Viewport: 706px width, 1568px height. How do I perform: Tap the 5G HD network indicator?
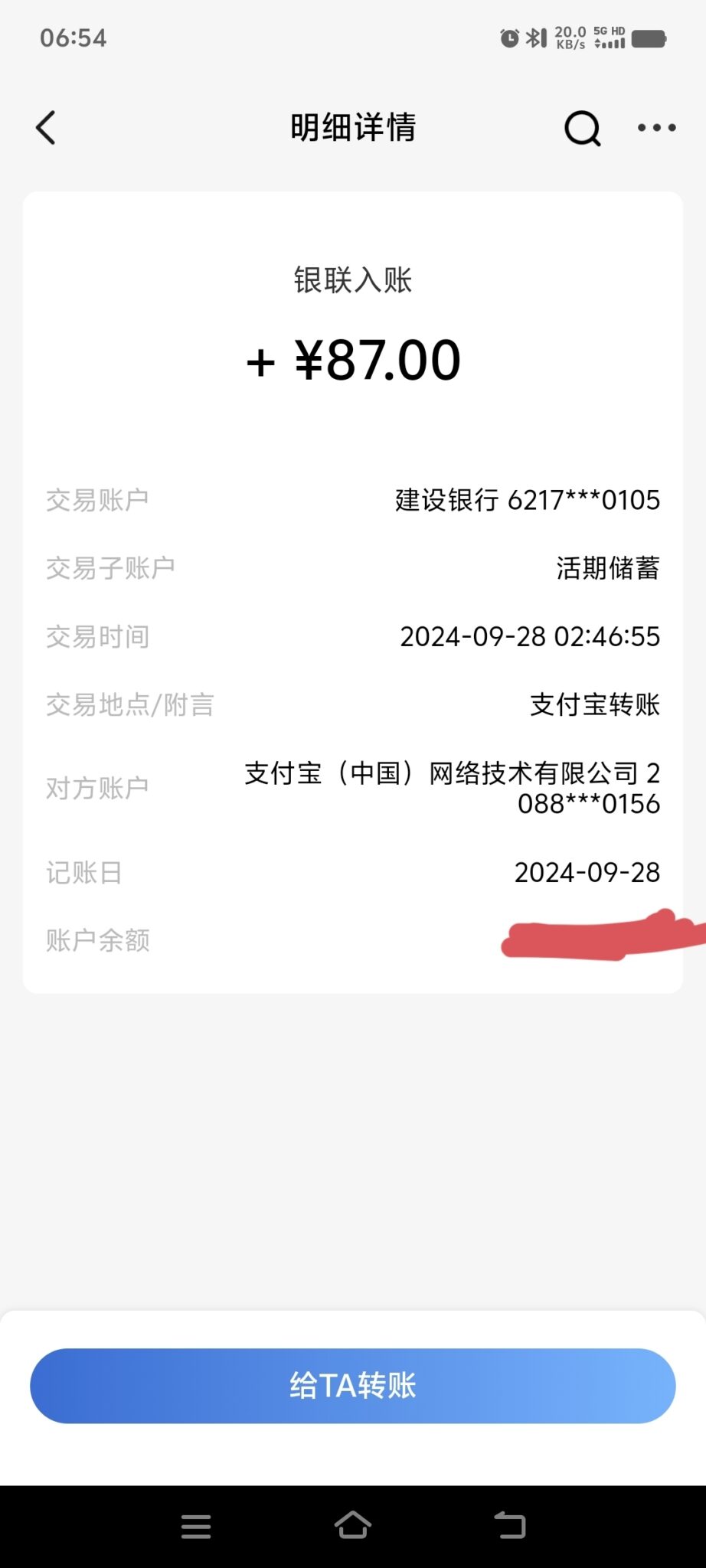(604, 32)
